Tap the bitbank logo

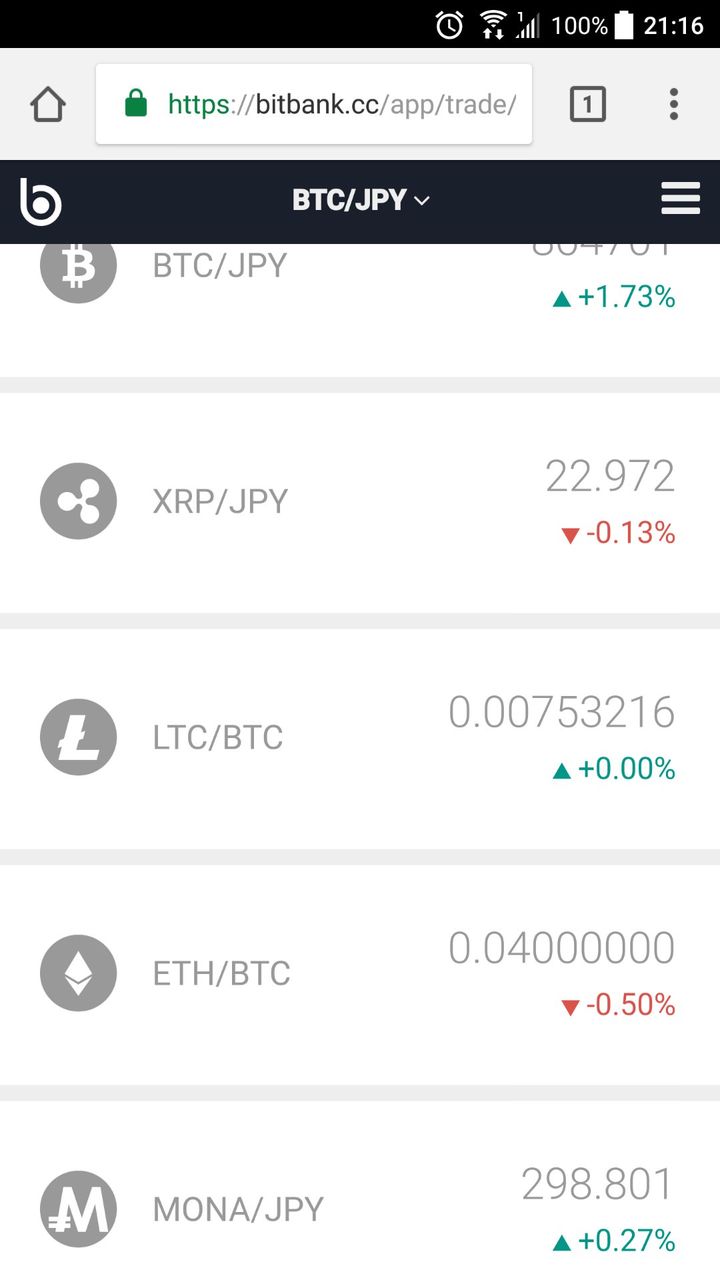click(41, 201)
